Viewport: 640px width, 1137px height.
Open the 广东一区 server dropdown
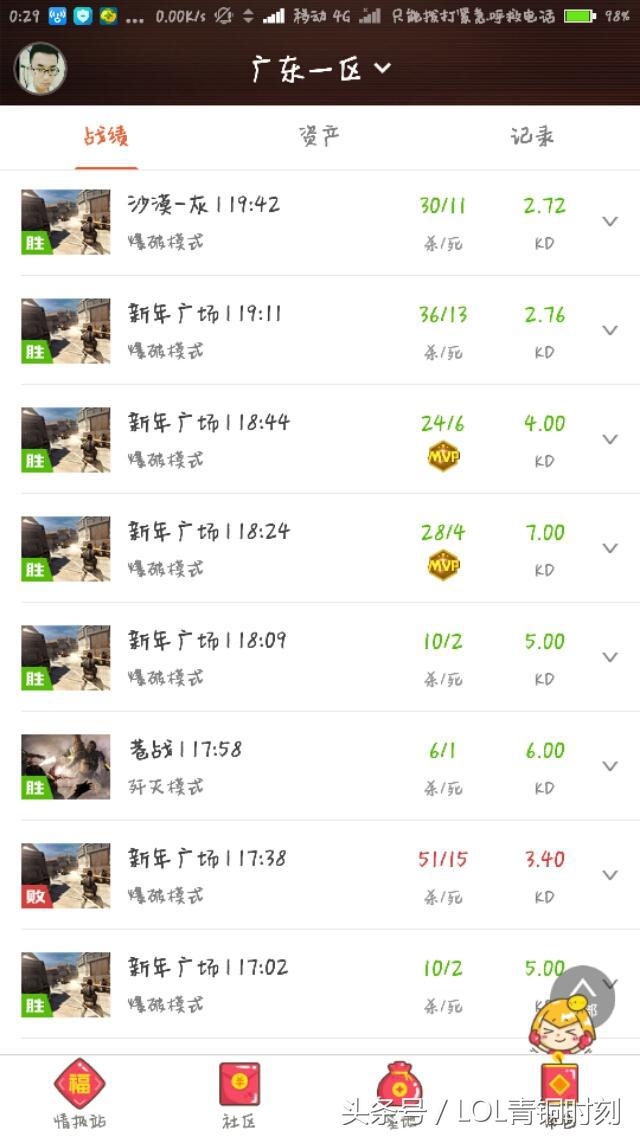point(320,69)
